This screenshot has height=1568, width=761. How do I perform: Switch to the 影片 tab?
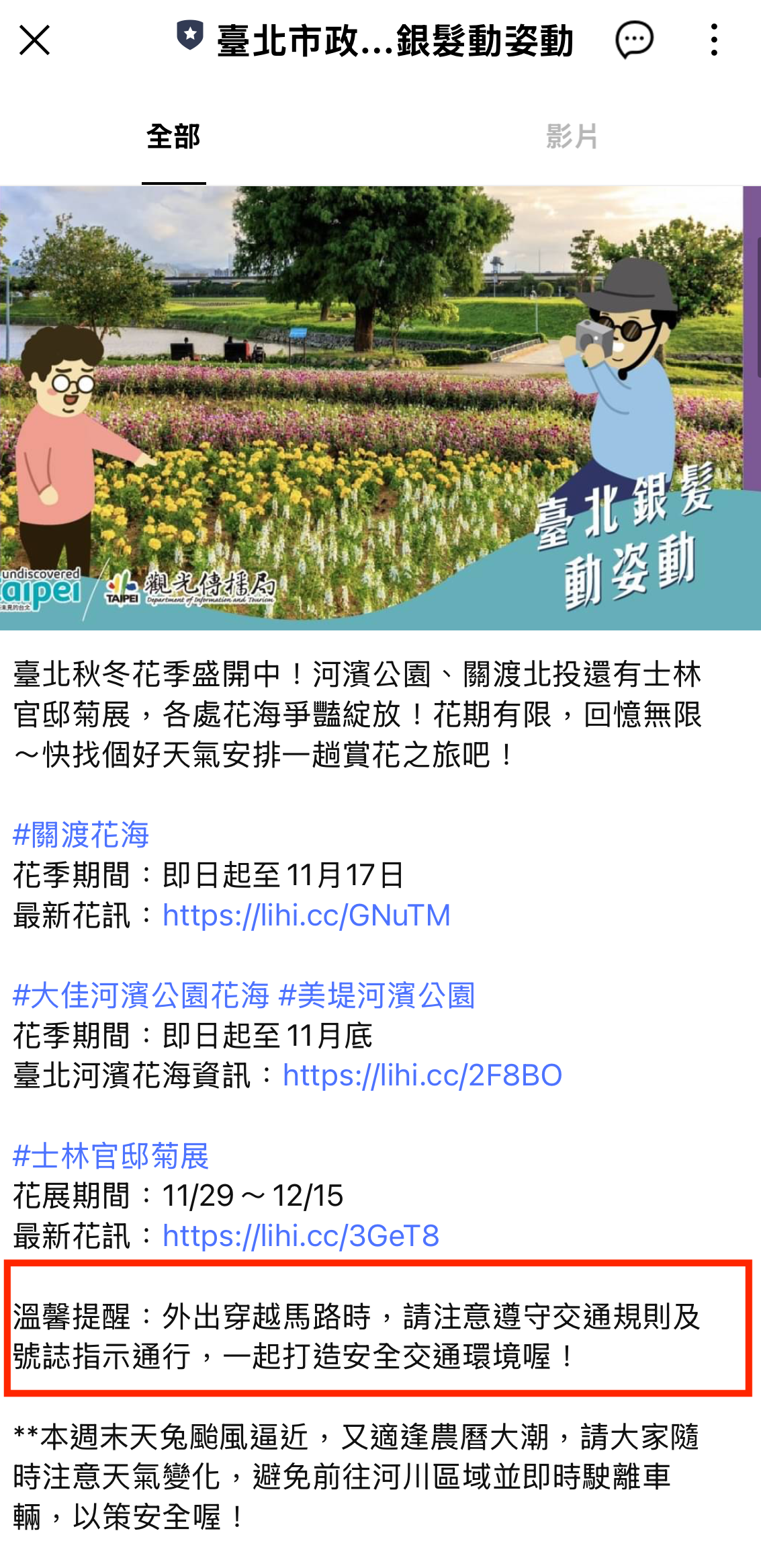571,137
